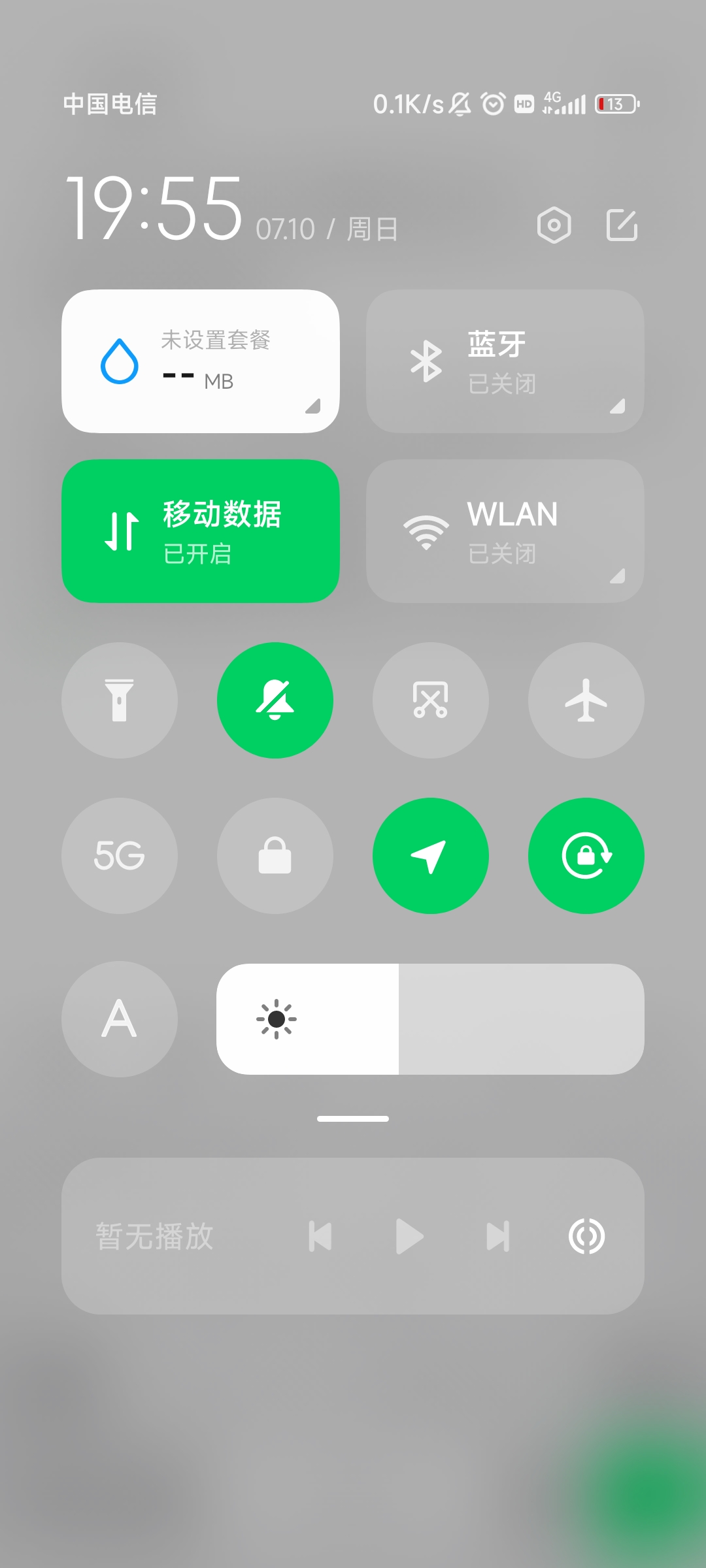Skip to the next track
The height and width of the screenshot is (1568, 706).
pyautogui.click(x=497, y=1236)
